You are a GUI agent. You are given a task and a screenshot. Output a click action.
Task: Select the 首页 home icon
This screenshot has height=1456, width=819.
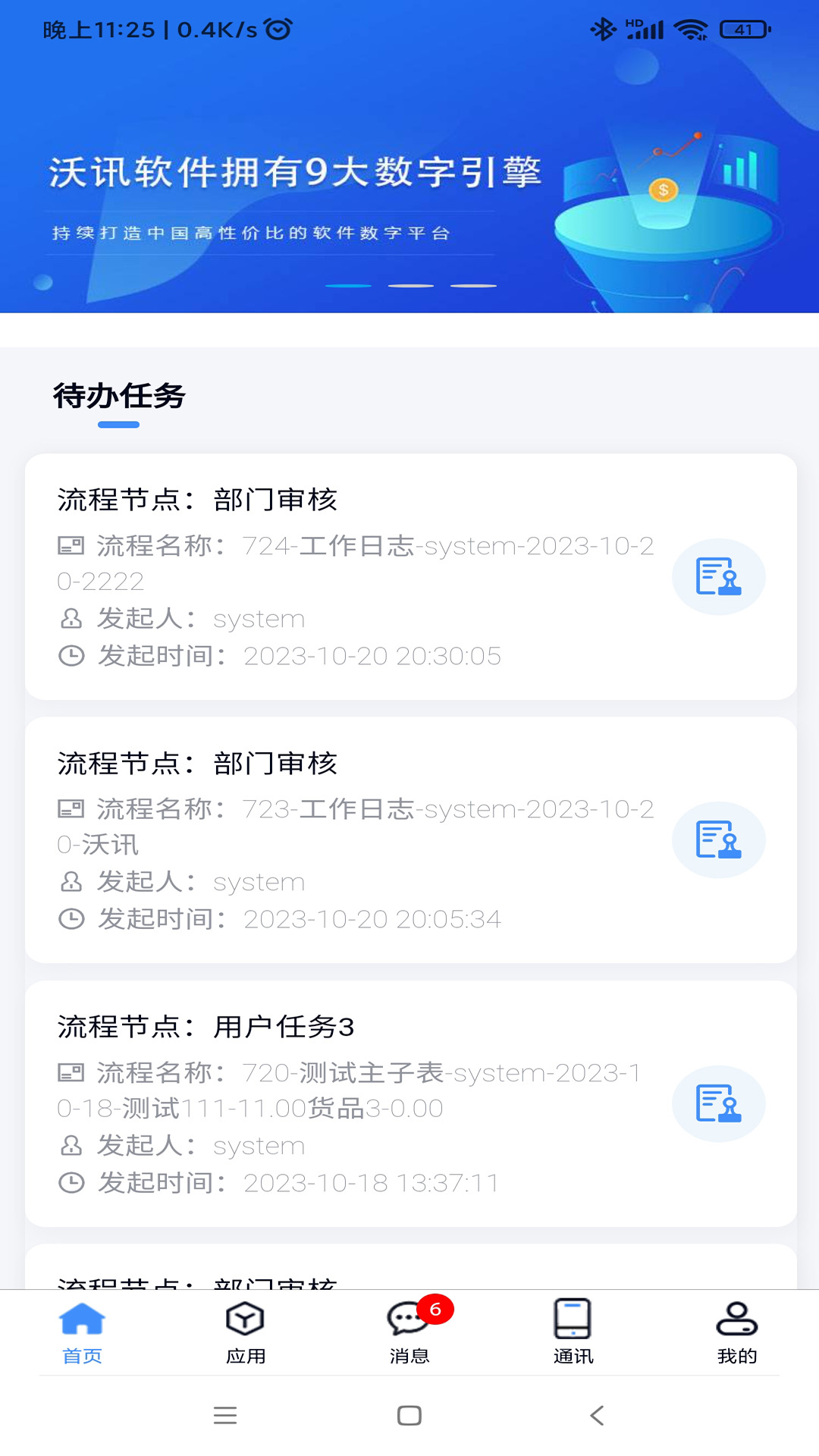point(82,1319)
